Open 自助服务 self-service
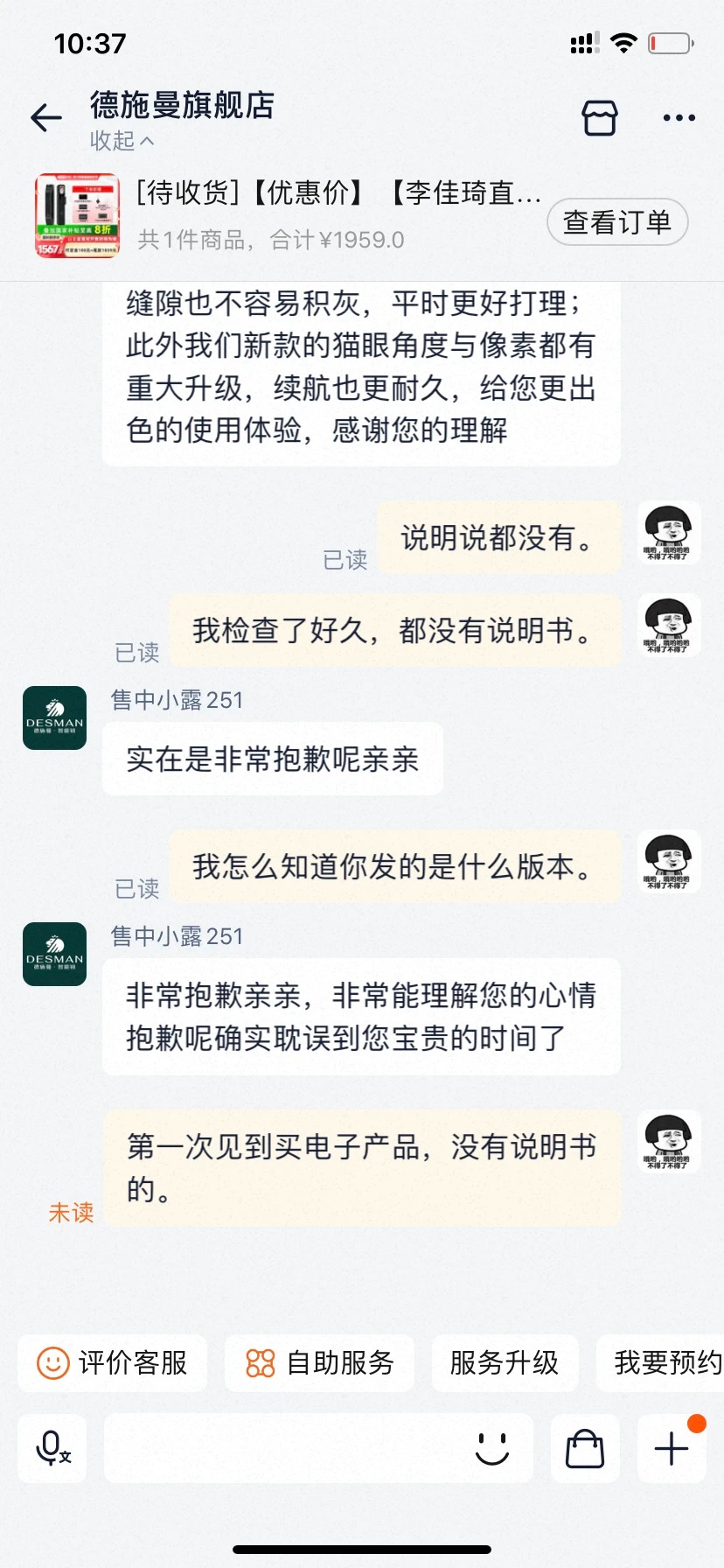Screen dimensions: 724x1568 pos(319,1362)
